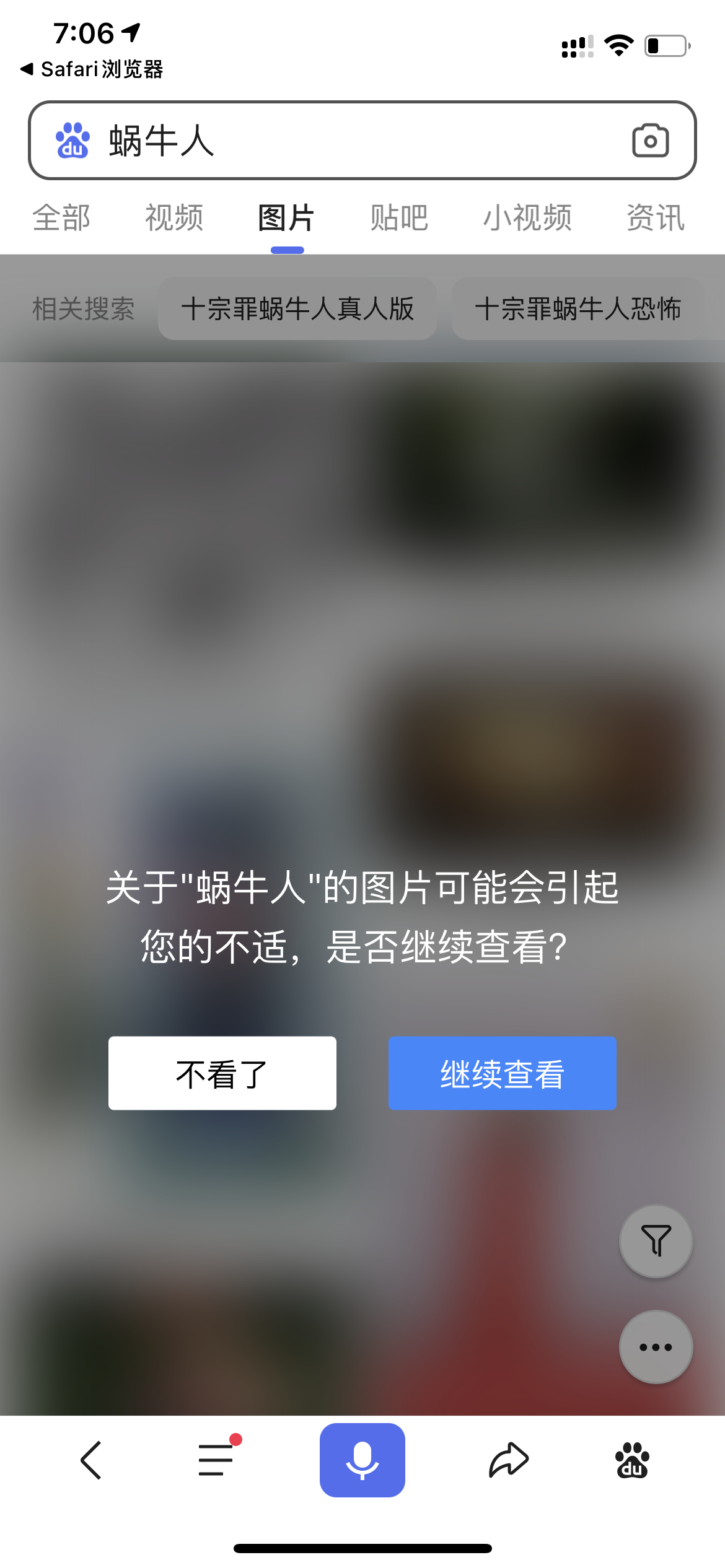Go back with the bottom arrow
725x1568 pixels.
coord(91,1460)
